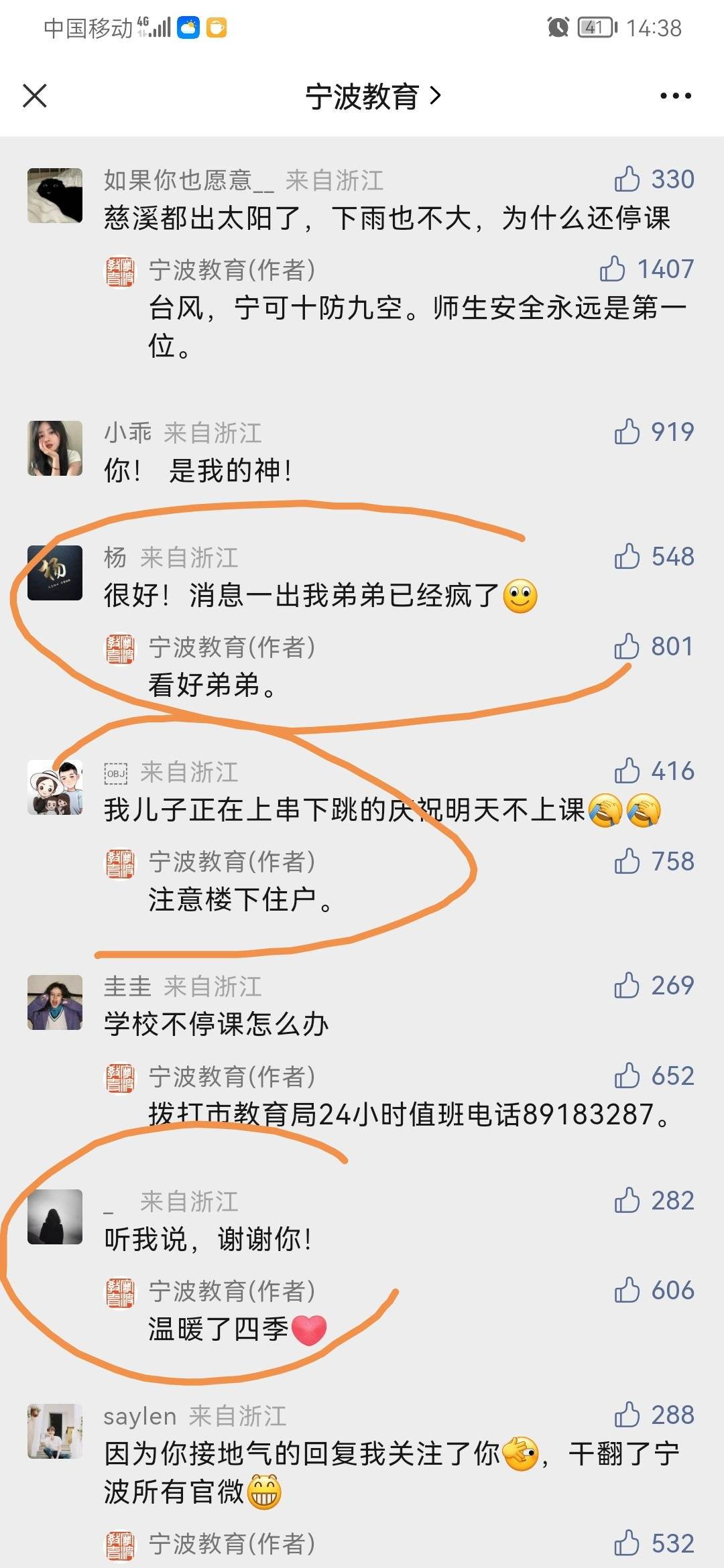Close the article page
This screenshot has height=1568, width=724.
click(x=35, y=96)
